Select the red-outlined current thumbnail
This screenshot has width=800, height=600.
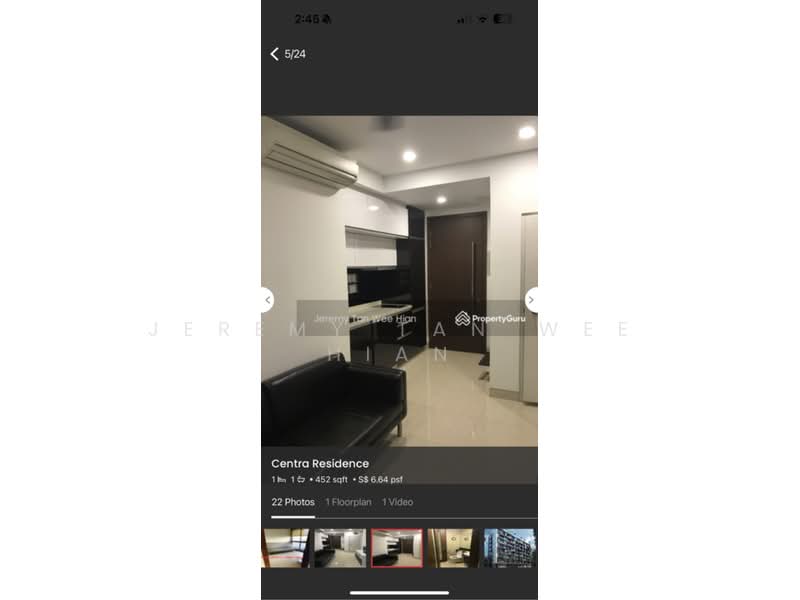tap(397, 548)
